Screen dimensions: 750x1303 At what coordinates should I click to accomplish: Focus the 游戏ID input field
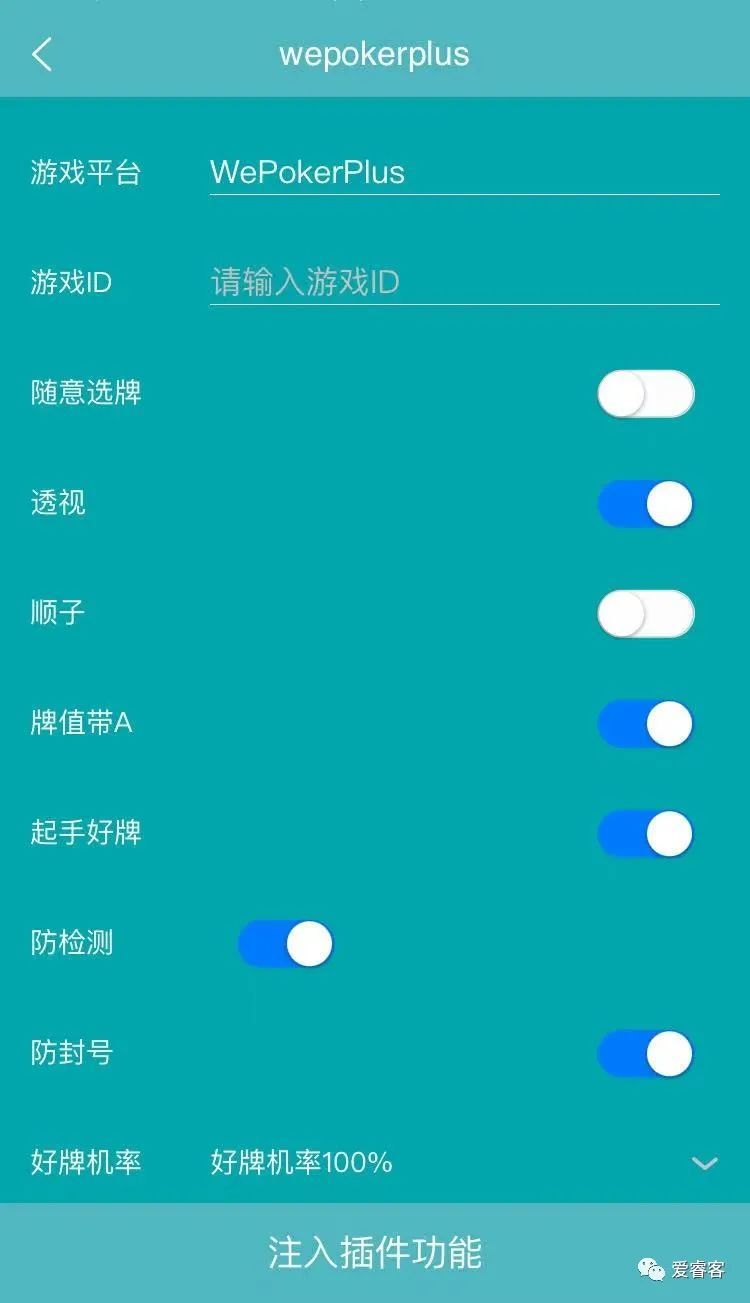click(464, 282)
